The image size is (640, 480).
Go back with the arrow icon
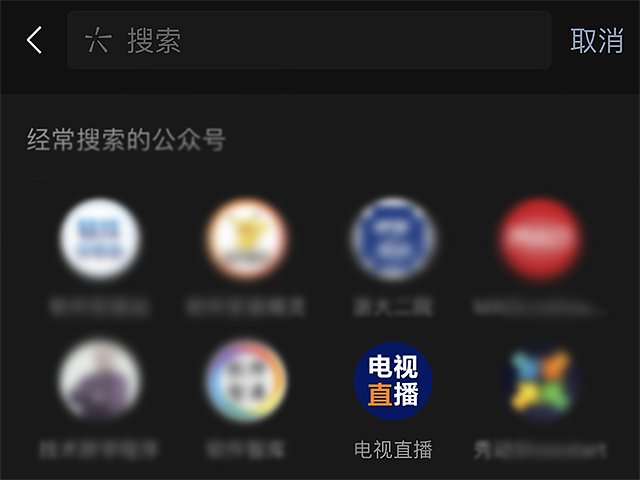[35, 41]
